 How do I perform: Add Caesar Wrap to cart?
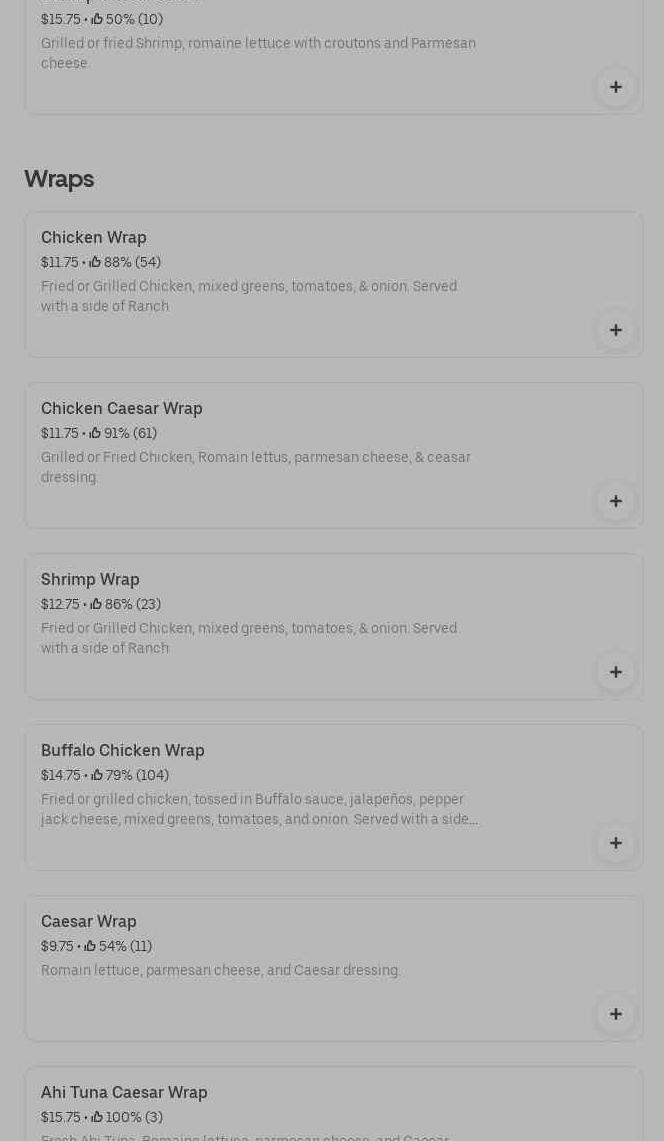click(615, 1014)
